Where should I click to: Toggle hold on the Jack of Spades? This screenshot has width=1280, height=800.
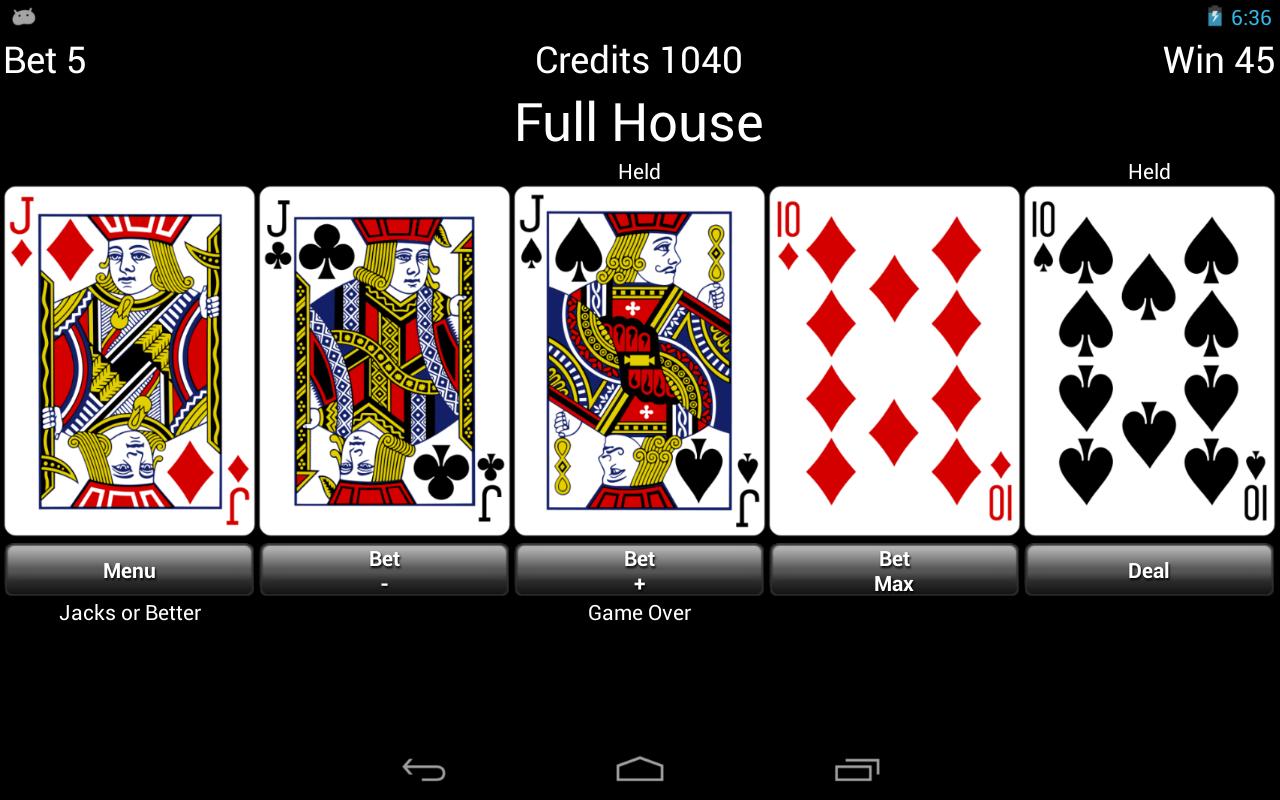click(639, 361)
